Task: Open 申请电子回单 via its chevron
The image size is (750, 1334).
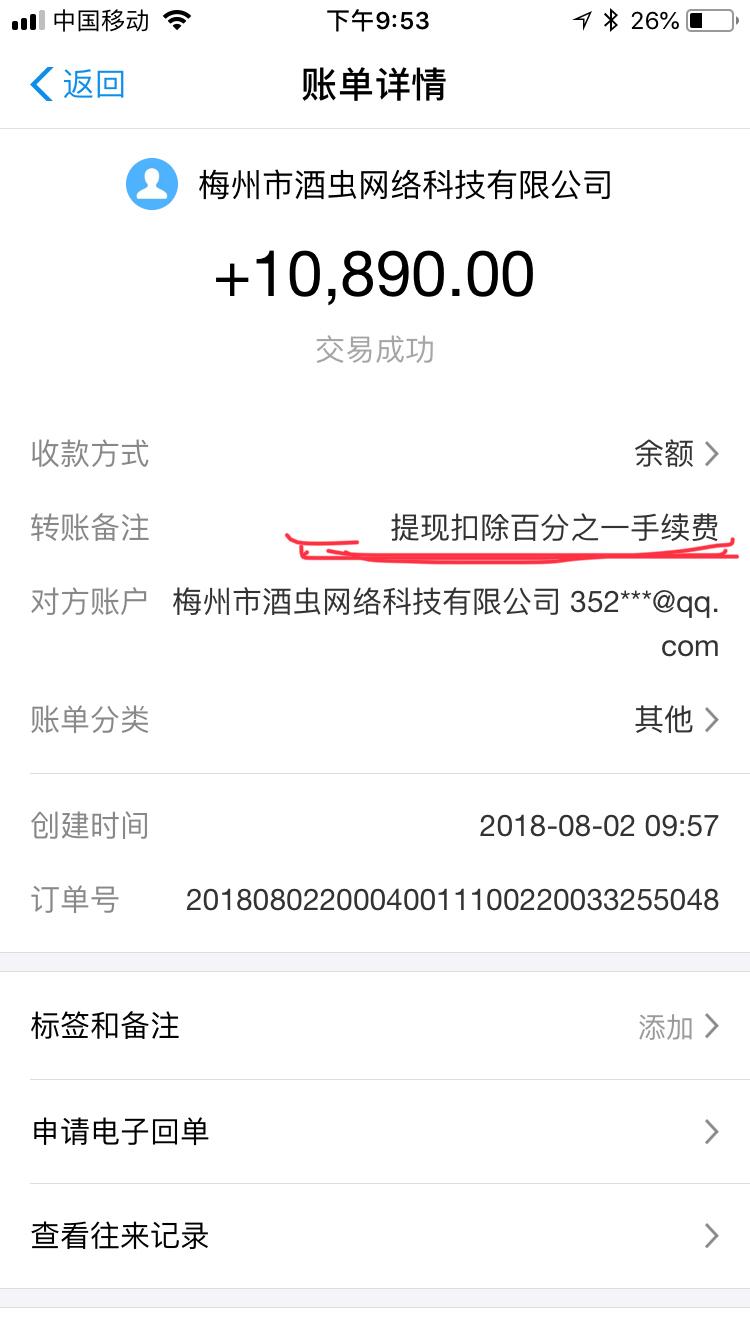Action: coord(712,1131)
